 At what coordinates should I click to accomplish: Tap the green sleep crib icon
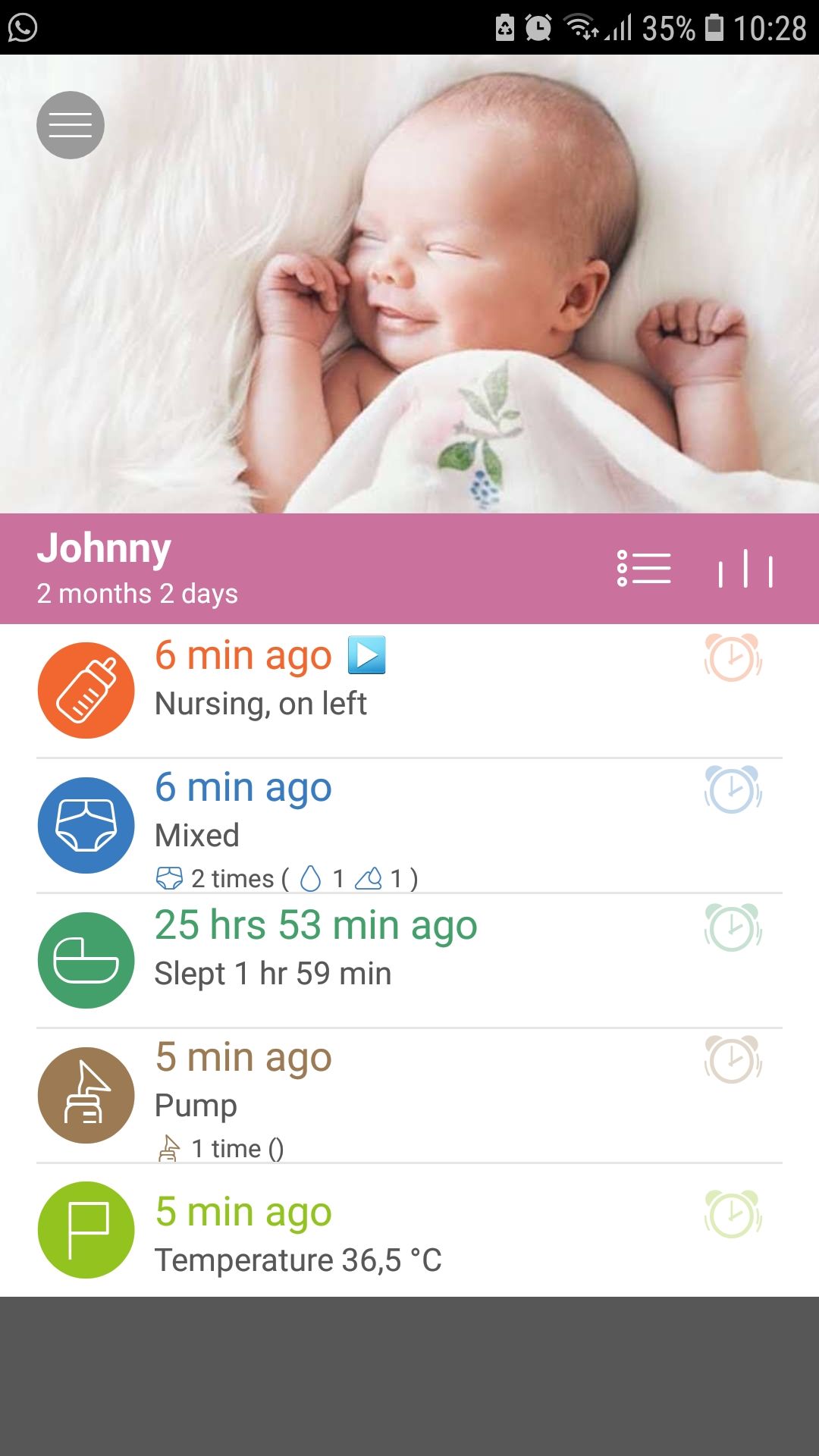(86, 960)
